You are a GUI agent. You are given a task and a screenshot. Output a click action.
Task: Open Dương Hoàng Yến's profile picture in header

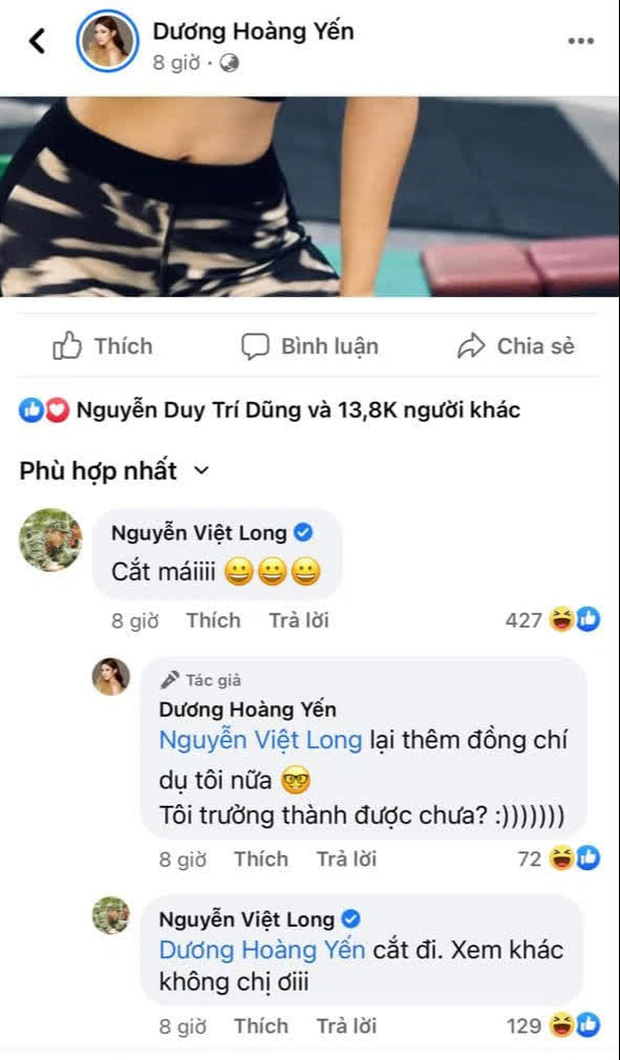(x=107, y=43)
